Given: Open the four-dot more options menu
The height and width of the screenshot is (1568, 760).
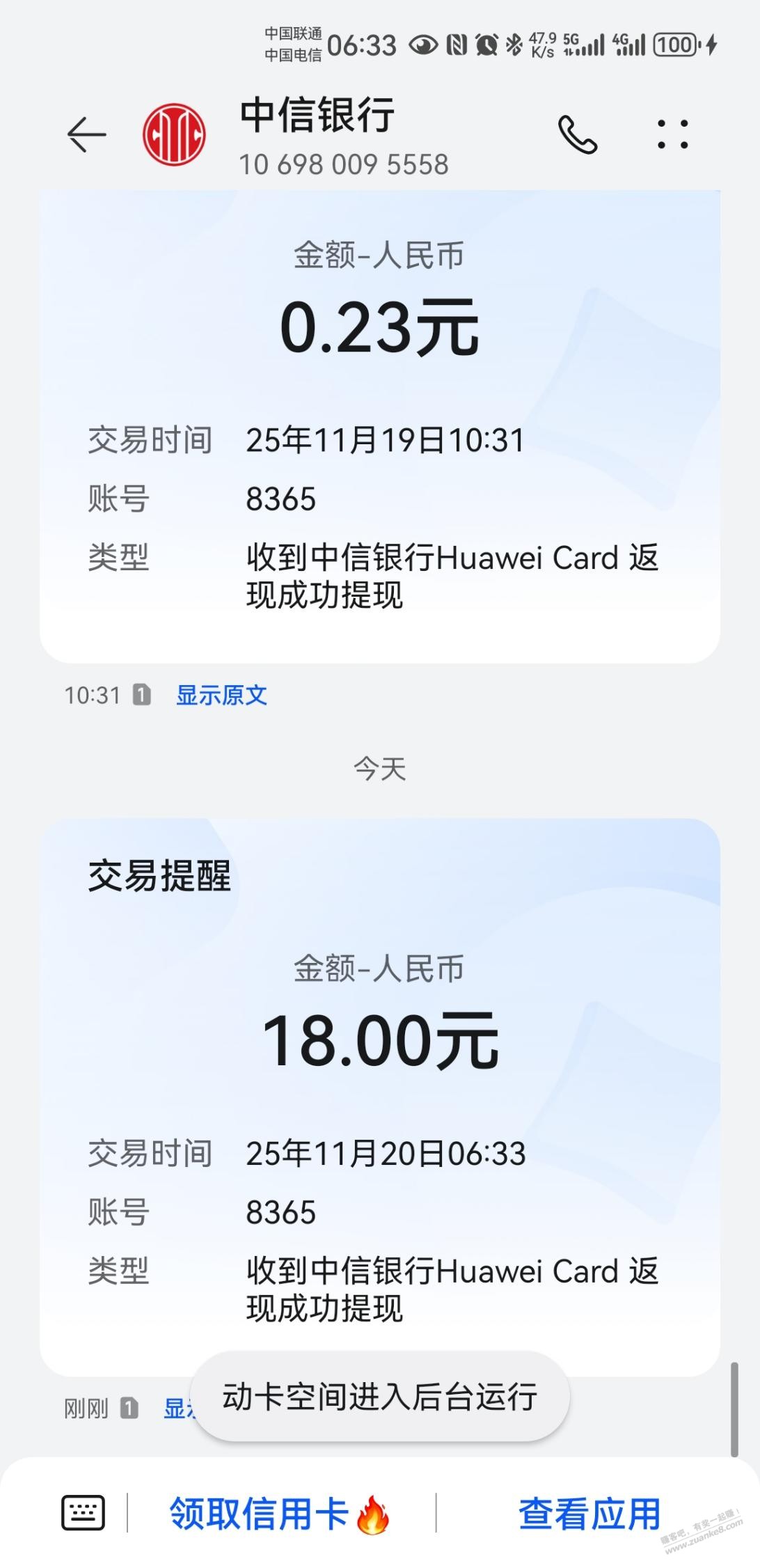Looking at the screenshot, I should [672, 134].
